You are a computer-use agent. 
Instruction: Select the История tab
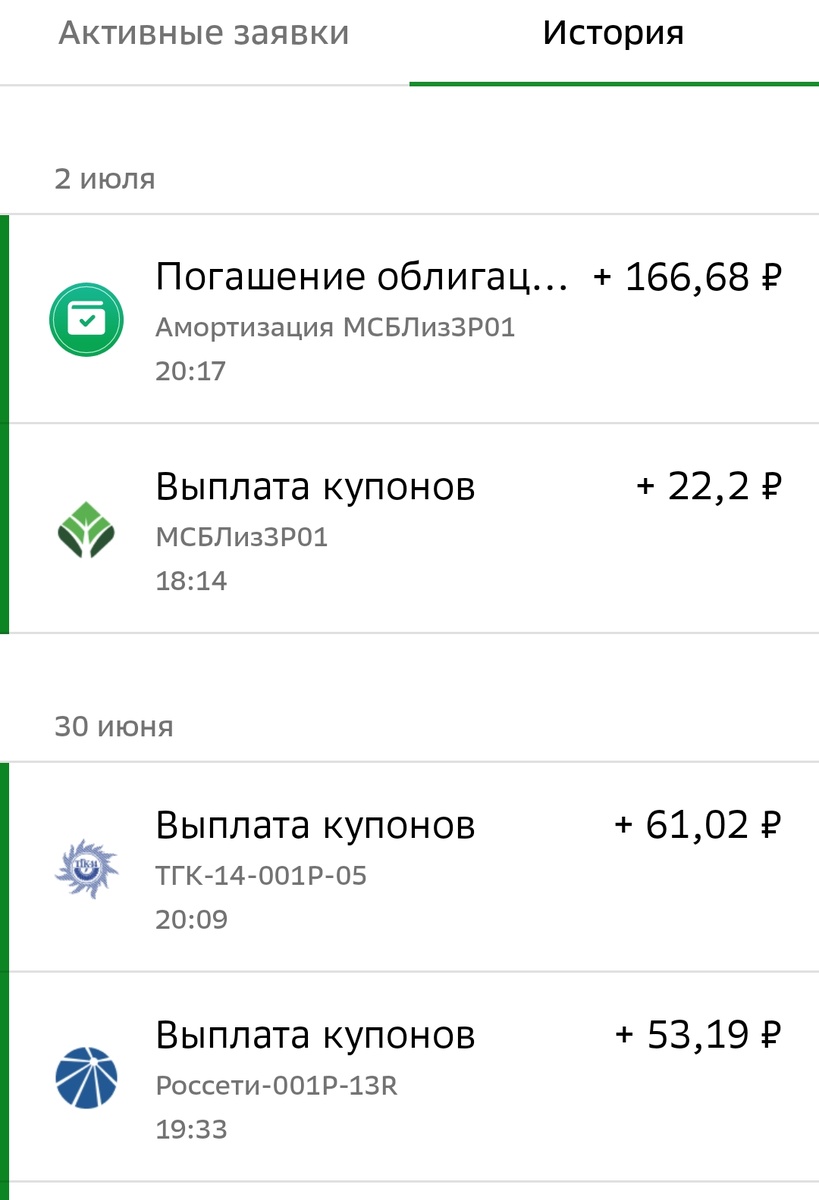click(x=612, y=32)
